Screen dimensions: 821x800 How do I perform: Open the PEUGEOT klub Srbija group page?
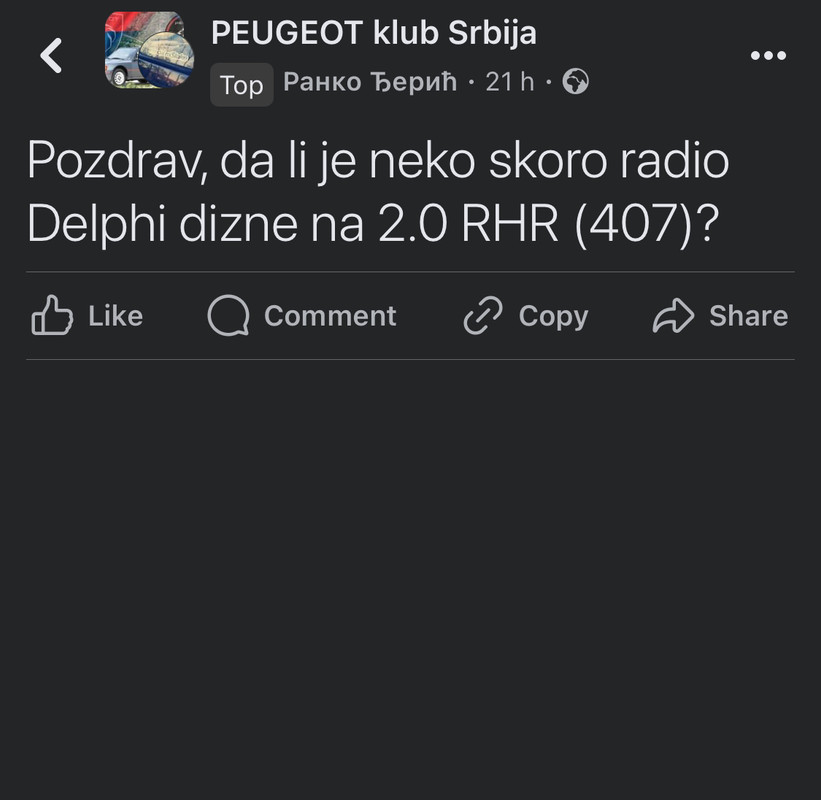point(373,33)
